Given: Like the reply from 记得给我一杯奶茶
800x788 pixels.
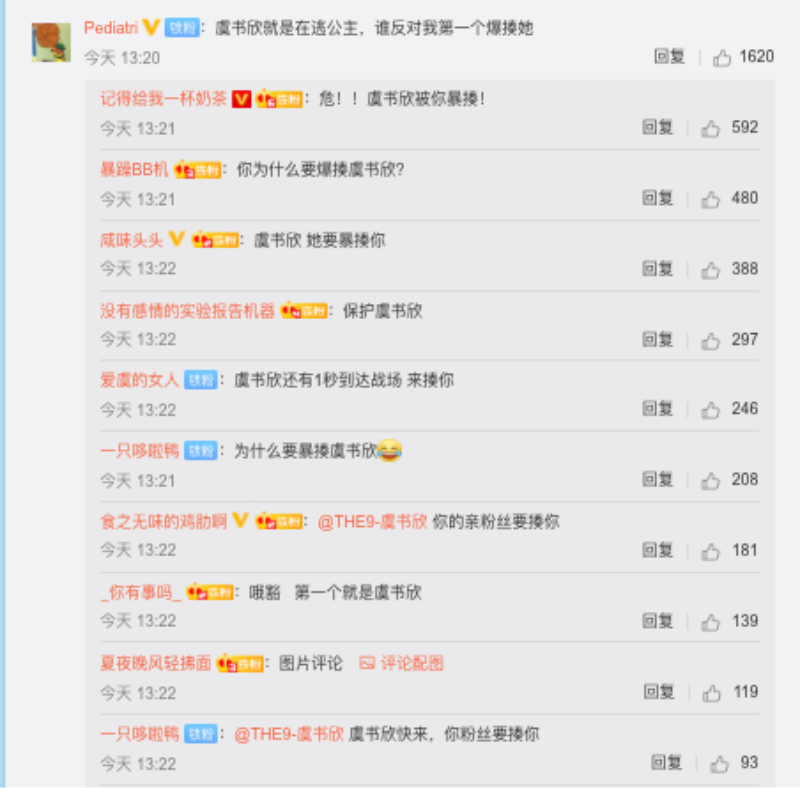Looking at the screenshot, I should click(x=711, y=128).
